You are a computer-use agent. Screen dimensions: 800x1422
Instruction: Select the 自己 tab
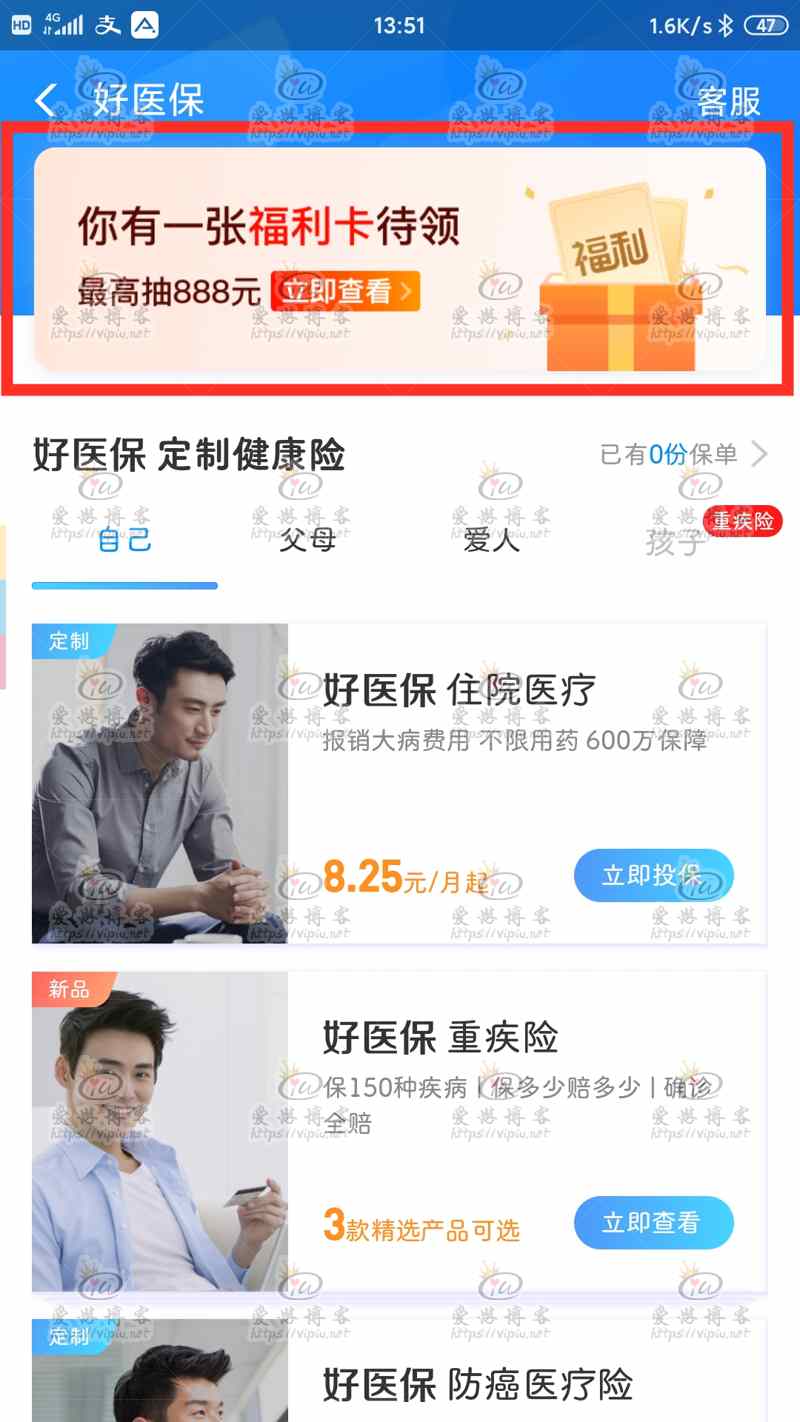click(125, 541)
